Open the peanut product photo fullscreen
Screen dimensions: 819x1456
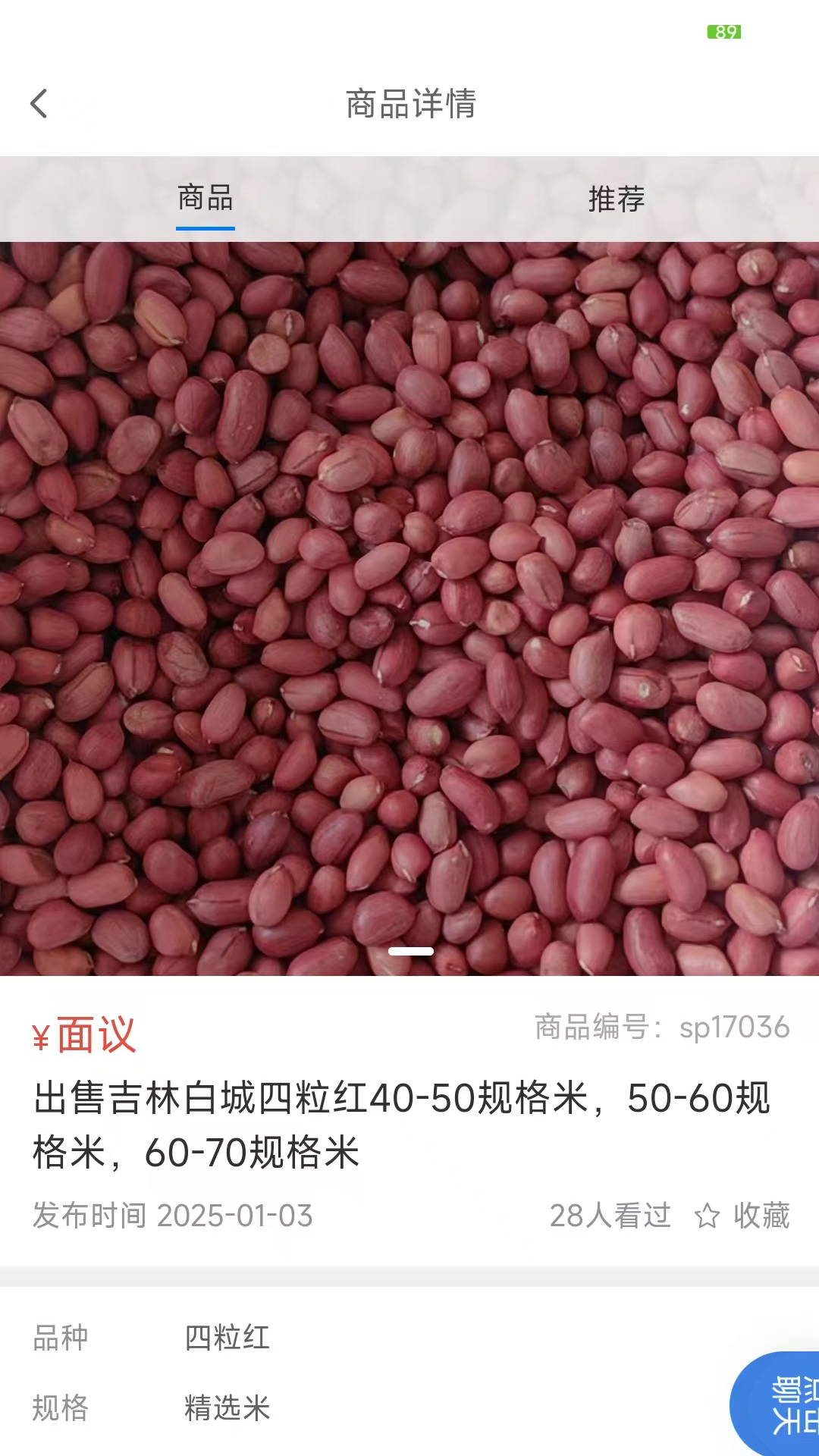pyautogui.click(x=409, y=599)
